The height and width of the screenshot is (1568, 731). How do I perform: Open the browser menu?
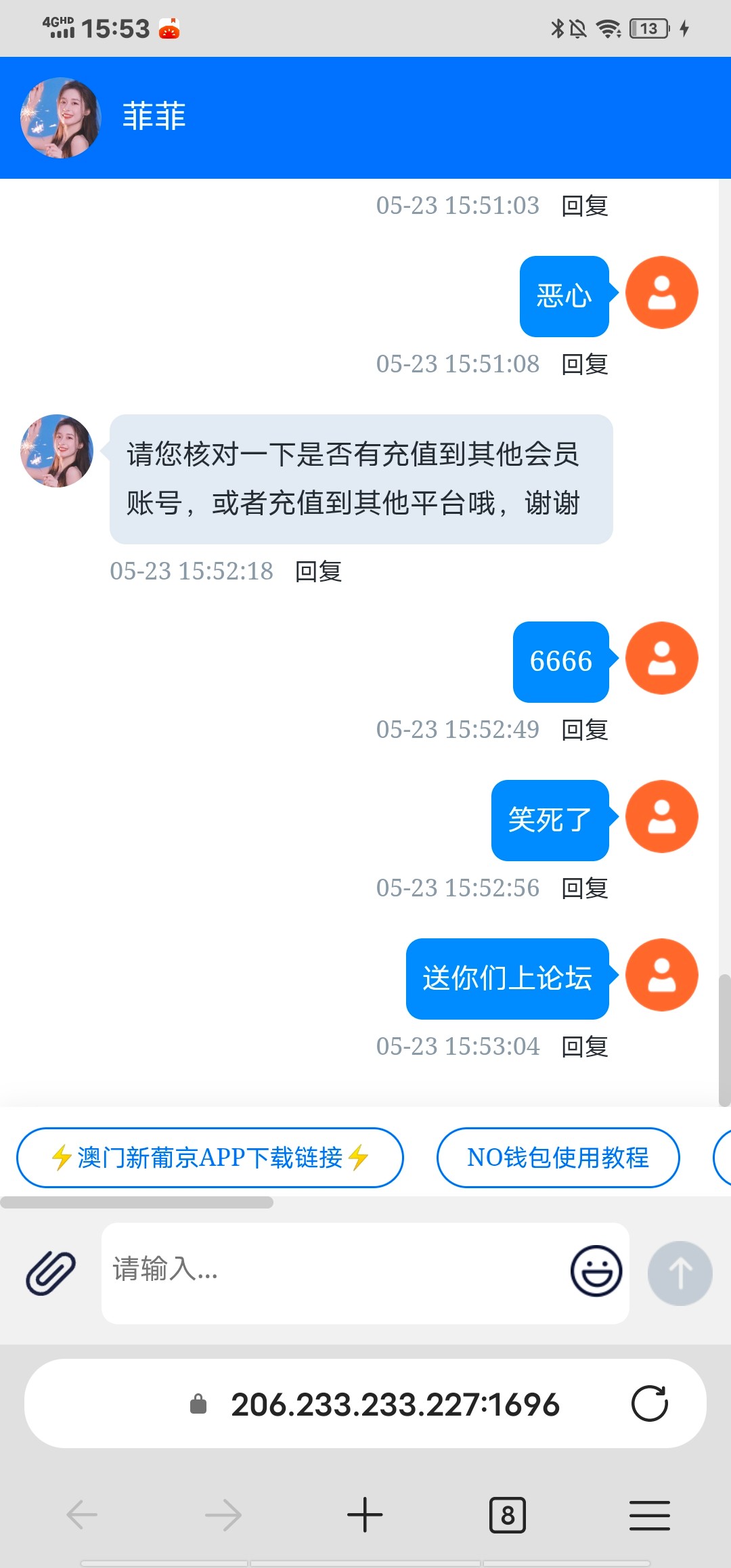(649, 1515)
